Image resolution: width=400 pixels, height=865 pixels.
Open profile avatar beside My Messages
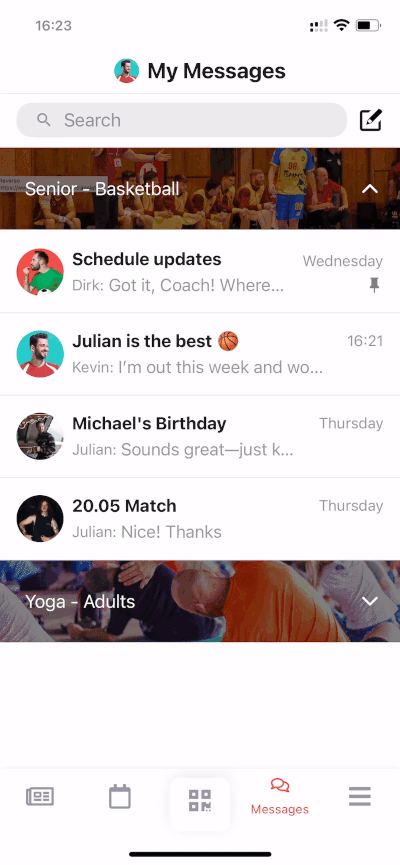[x=126, y=71]
